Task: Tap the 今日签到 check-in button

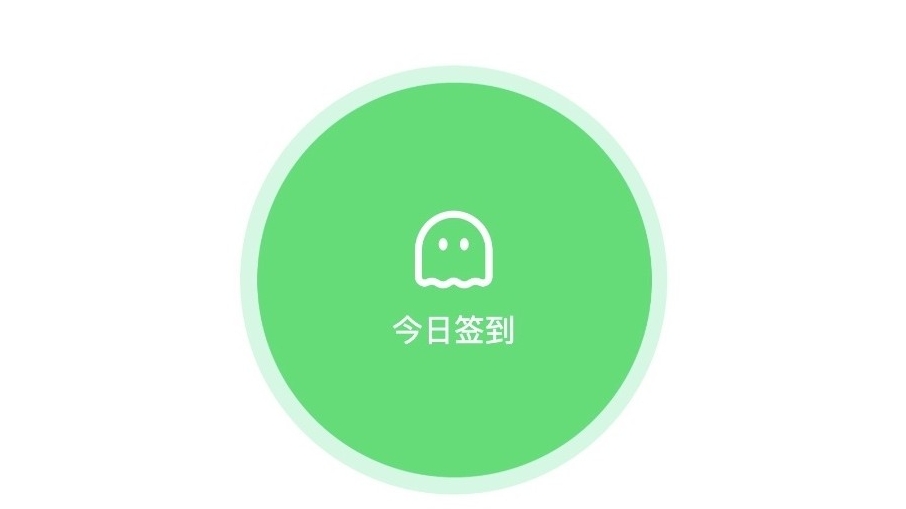Action: click(x=453, y=281)
